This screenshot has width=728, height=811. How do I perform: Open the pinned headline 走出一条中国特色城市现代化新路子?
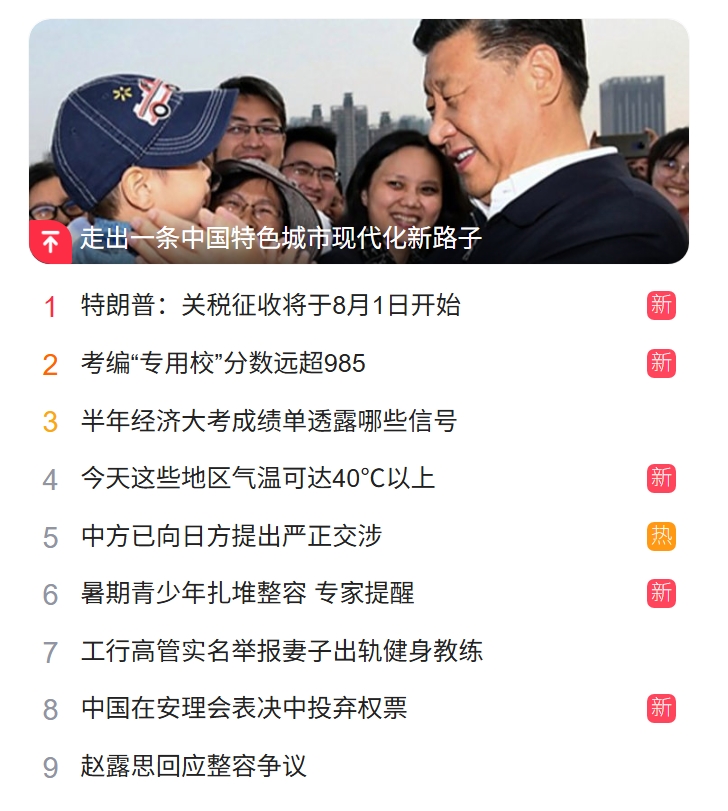click(x=281, y=239)
